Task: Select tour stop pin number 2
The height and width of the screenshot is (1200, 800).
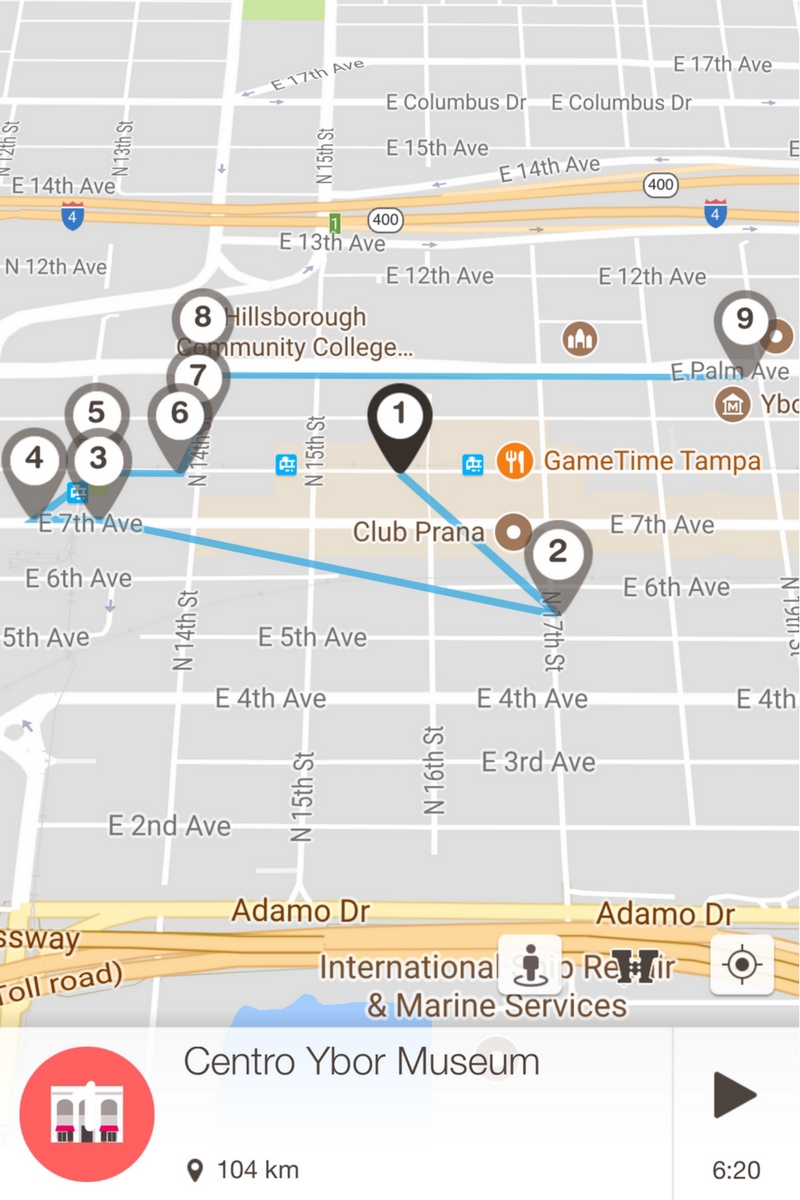Action: coord(557,553)
